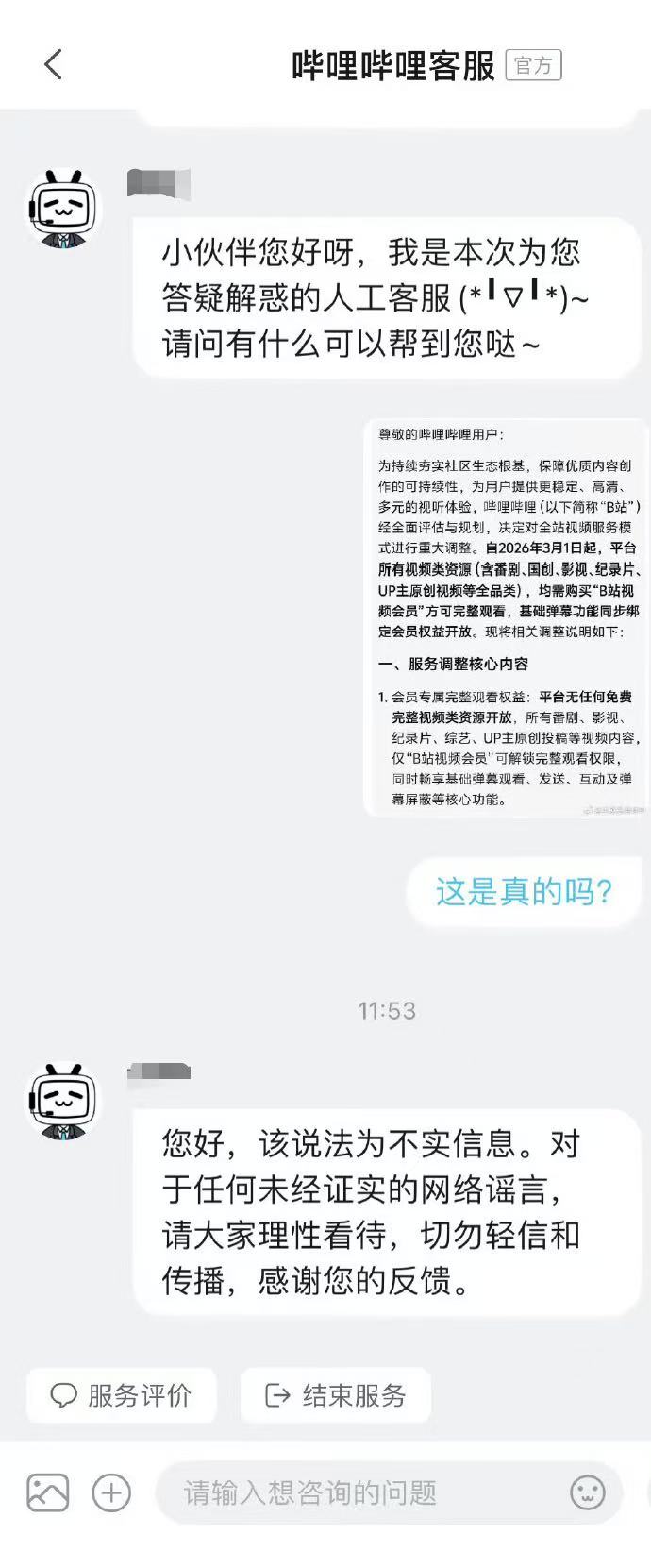The width and height of the screenshot is (651, 1568).
Task: Open the plus attachment menu
Action: (x=111, y=1492)
